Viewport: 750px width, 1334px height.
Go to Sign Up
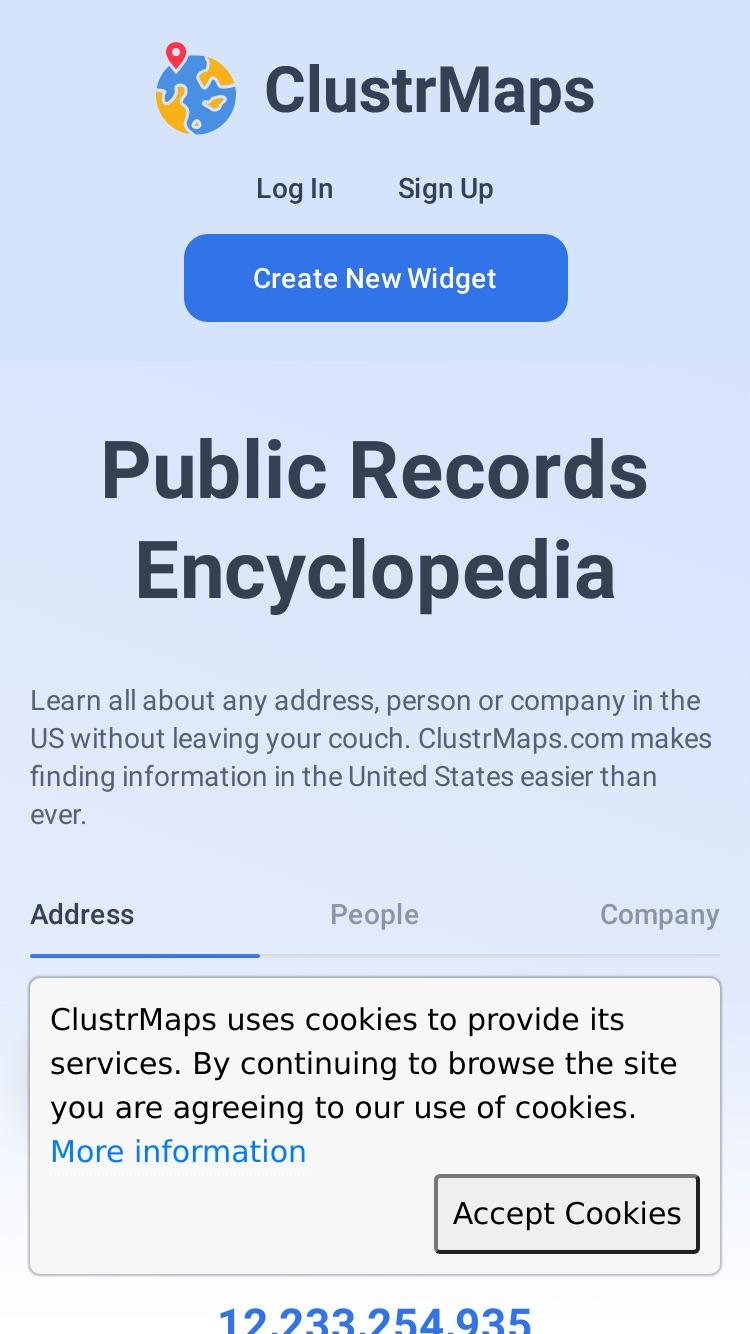445,188
